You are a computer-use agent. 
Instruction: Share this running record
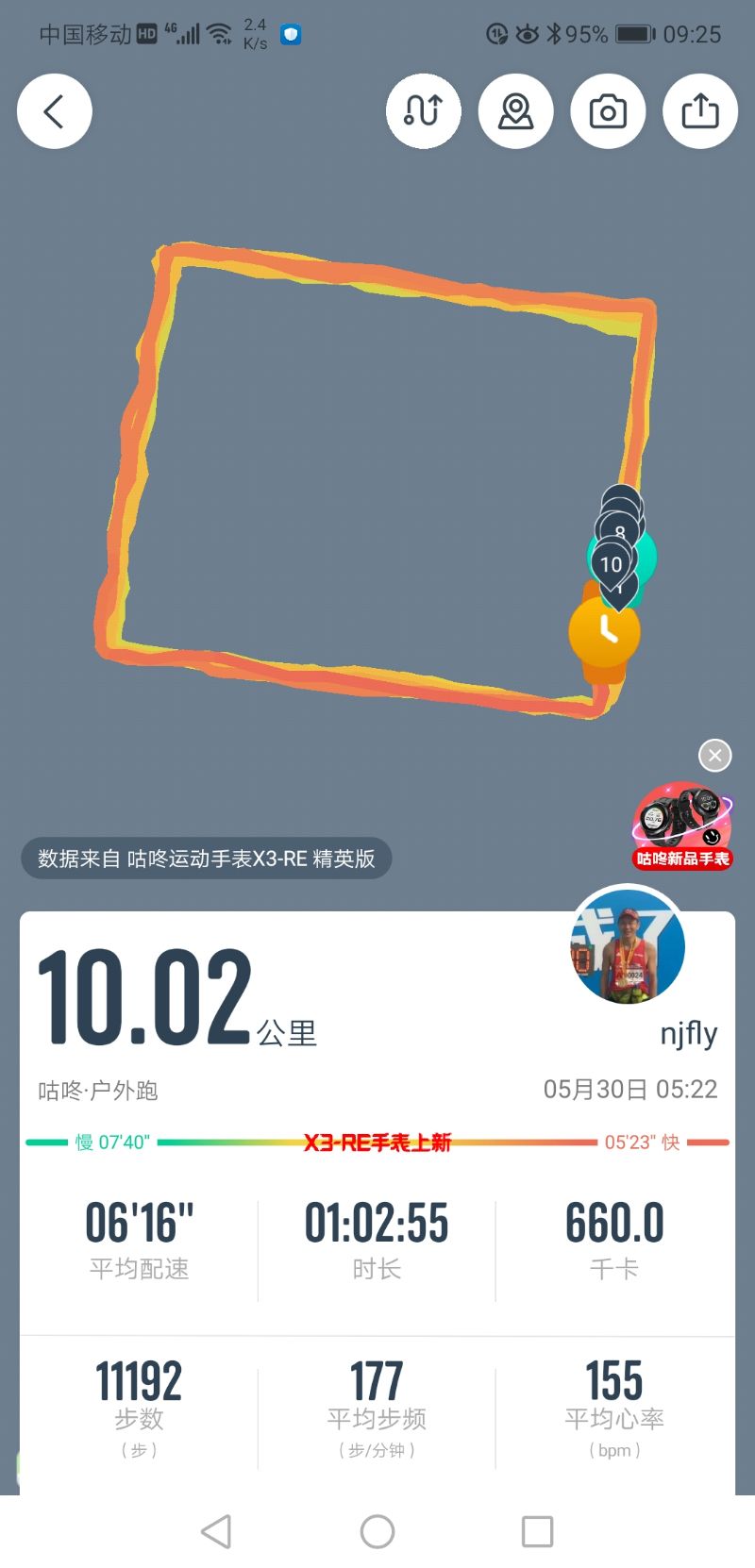[x=700, y=111]
